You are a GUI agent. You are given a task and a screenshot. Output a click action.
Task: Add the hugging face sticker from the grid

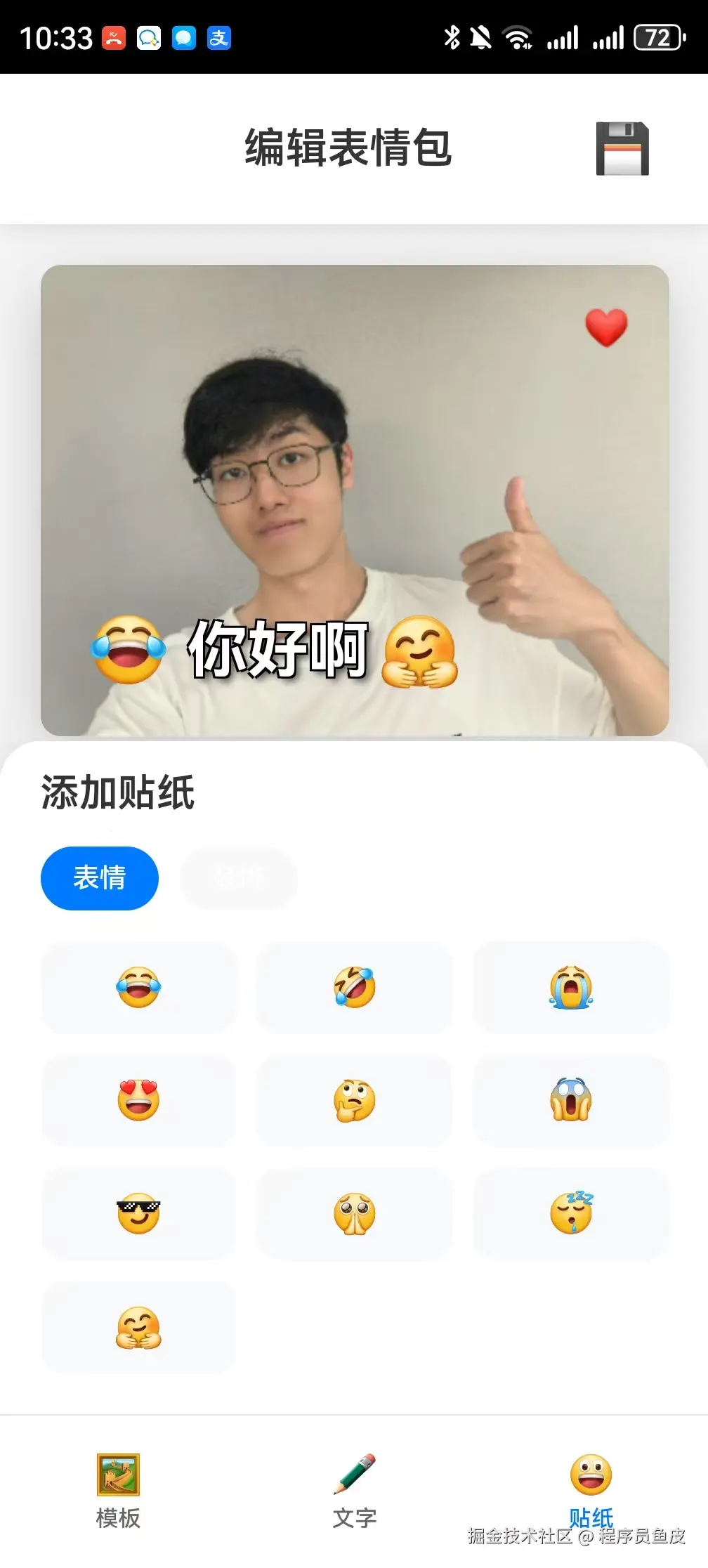pyautogui.click(x=138, y=1328)
